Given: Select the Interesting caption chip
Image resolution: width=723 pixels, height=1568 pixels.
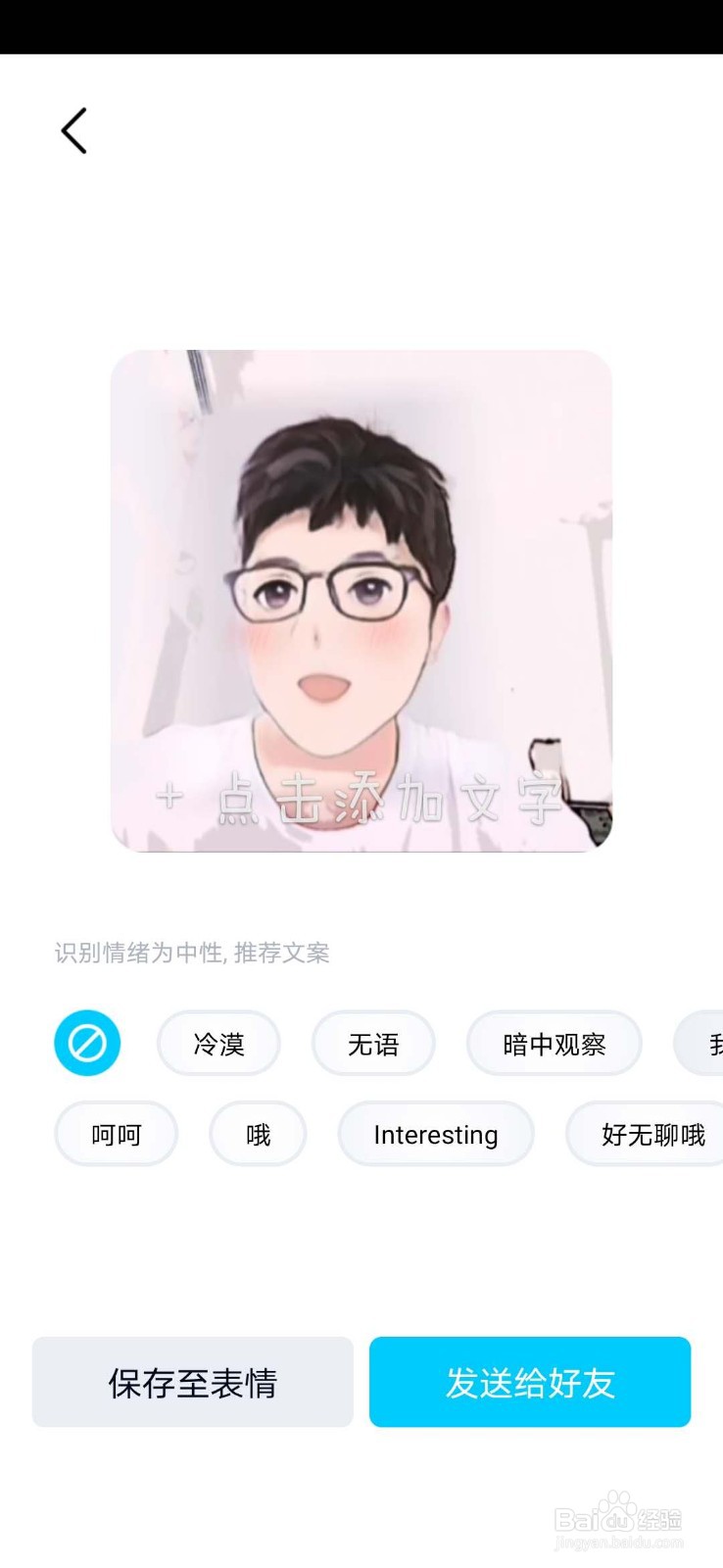Looking at the screenshot, I should pyautogui.click(x=435, y=1134).
